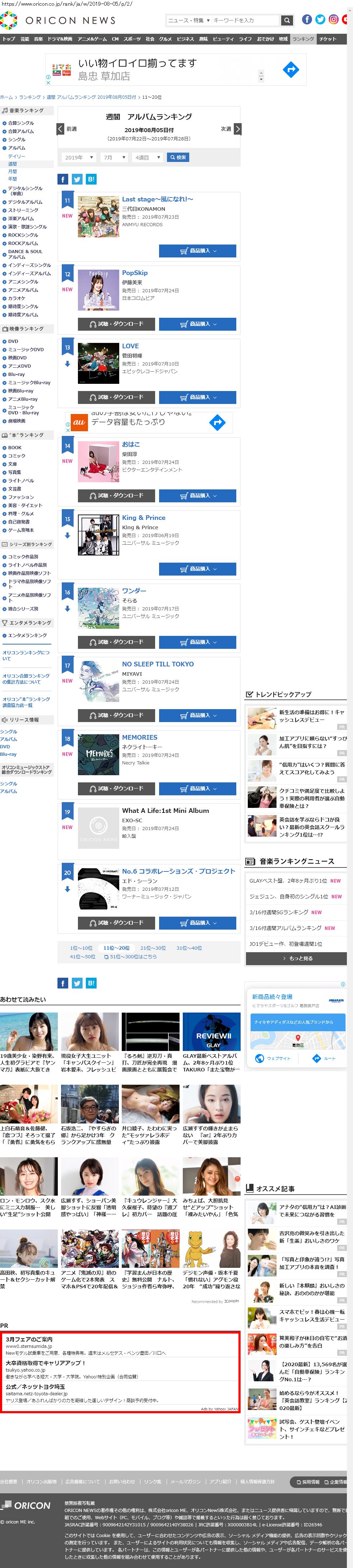
Task: Tap 商品購入 for LOVE album
Action: [x=197, y=397]
